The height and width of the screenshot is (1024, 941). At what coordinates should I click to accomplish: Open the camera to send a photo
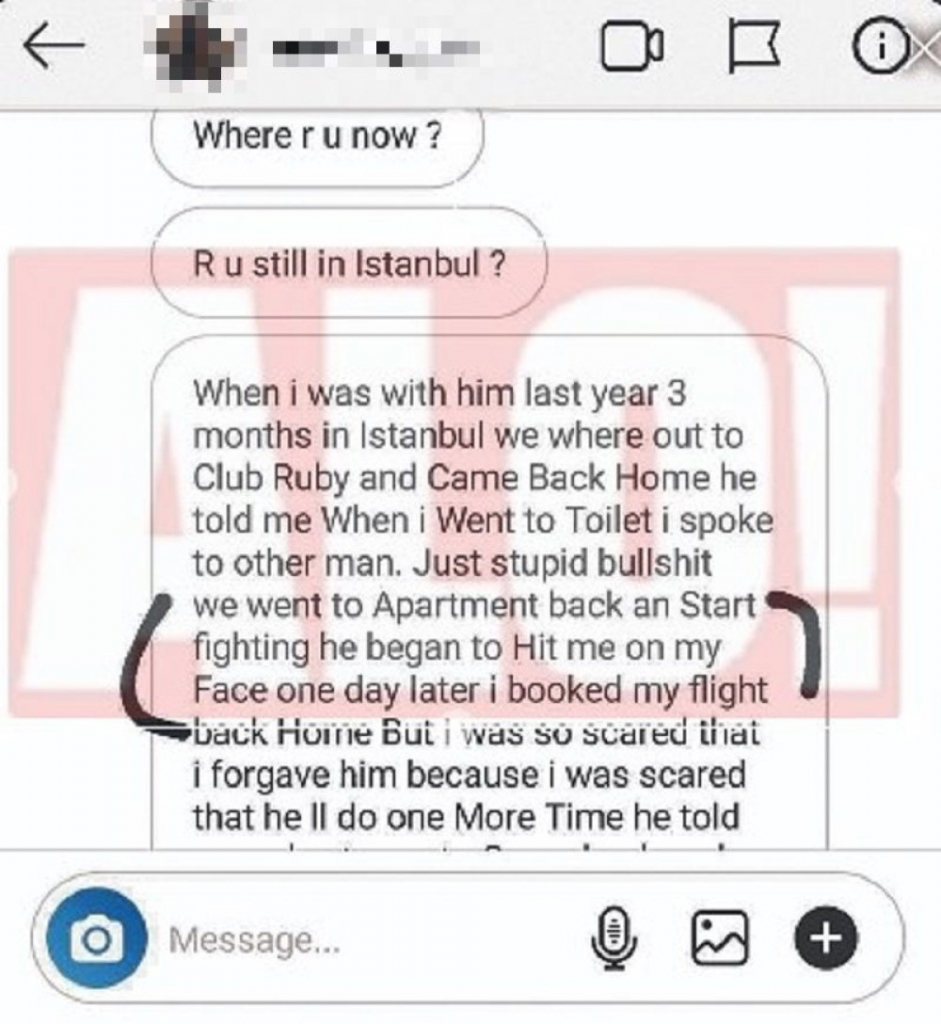click(97, 938)
